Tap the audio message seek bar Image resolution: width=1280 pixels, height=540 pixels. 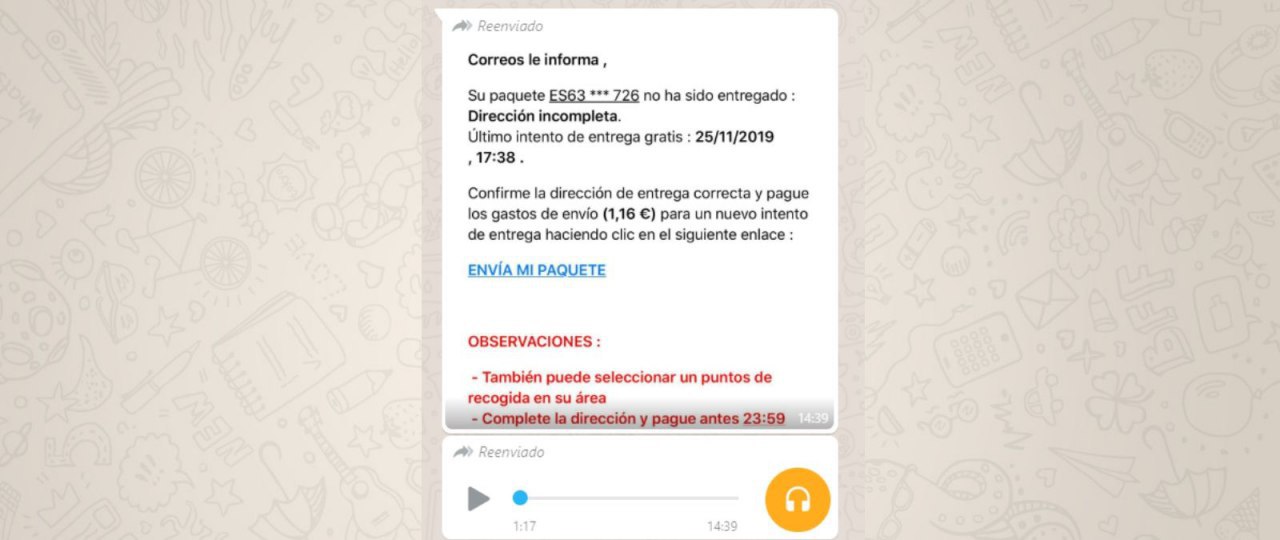pos(630,498)
